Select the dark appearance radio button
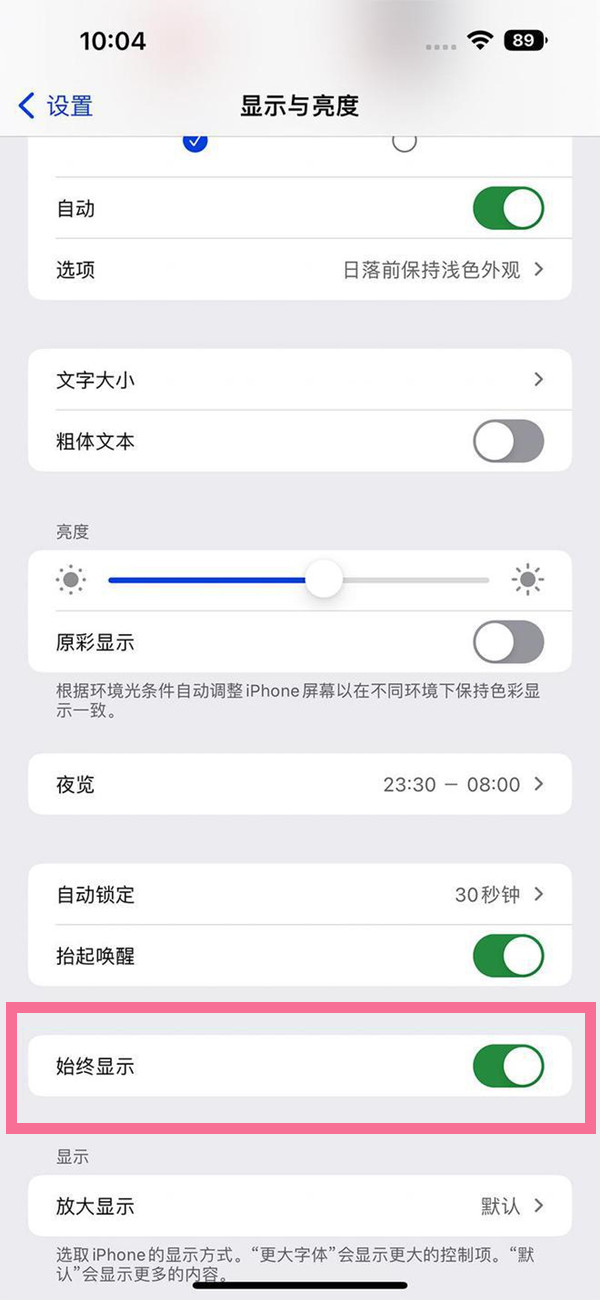The height and width of the screenshot is (1300, 600). click(x=404, y=142)
